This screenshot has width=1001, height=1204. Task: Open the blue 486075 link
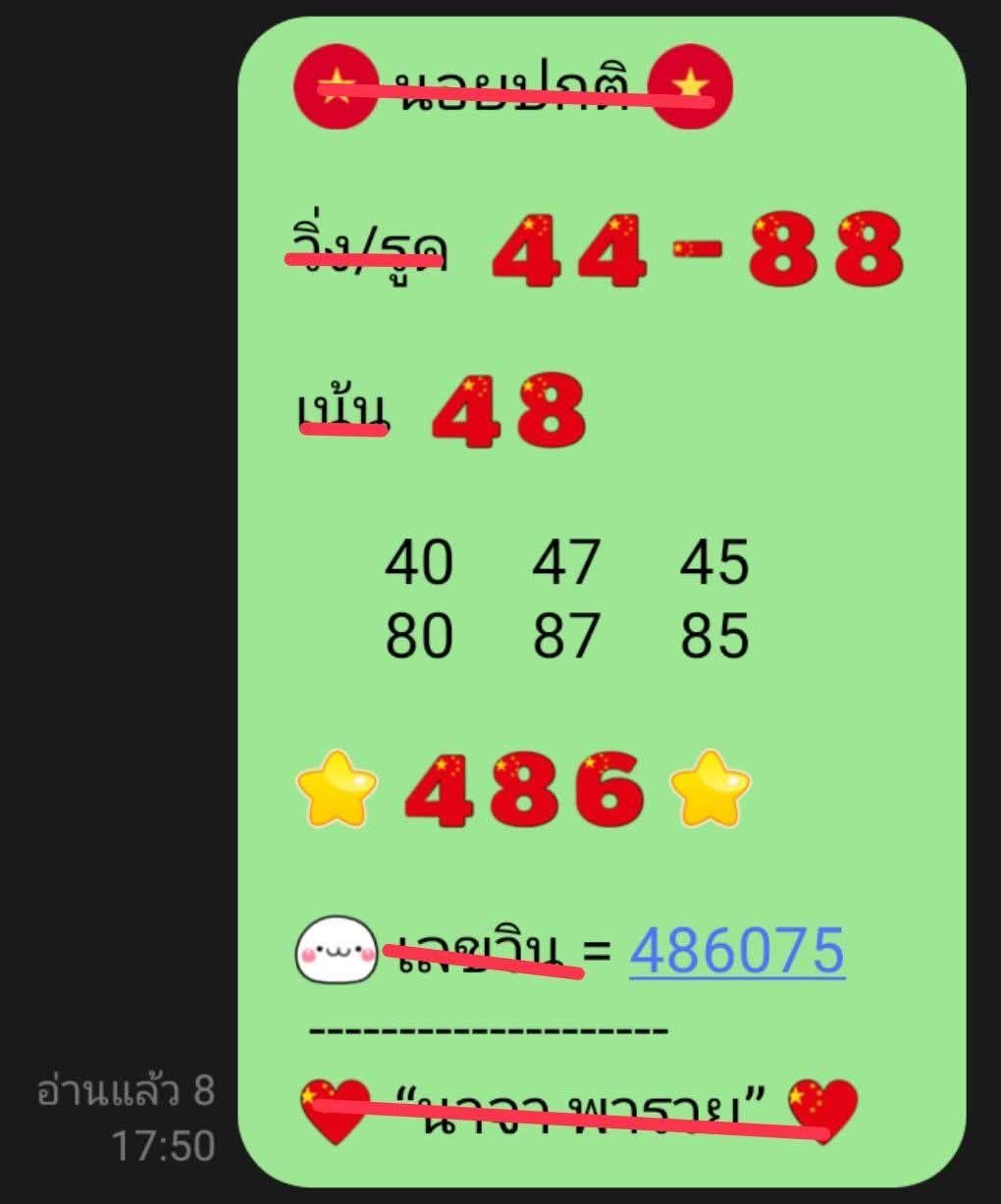736,950
